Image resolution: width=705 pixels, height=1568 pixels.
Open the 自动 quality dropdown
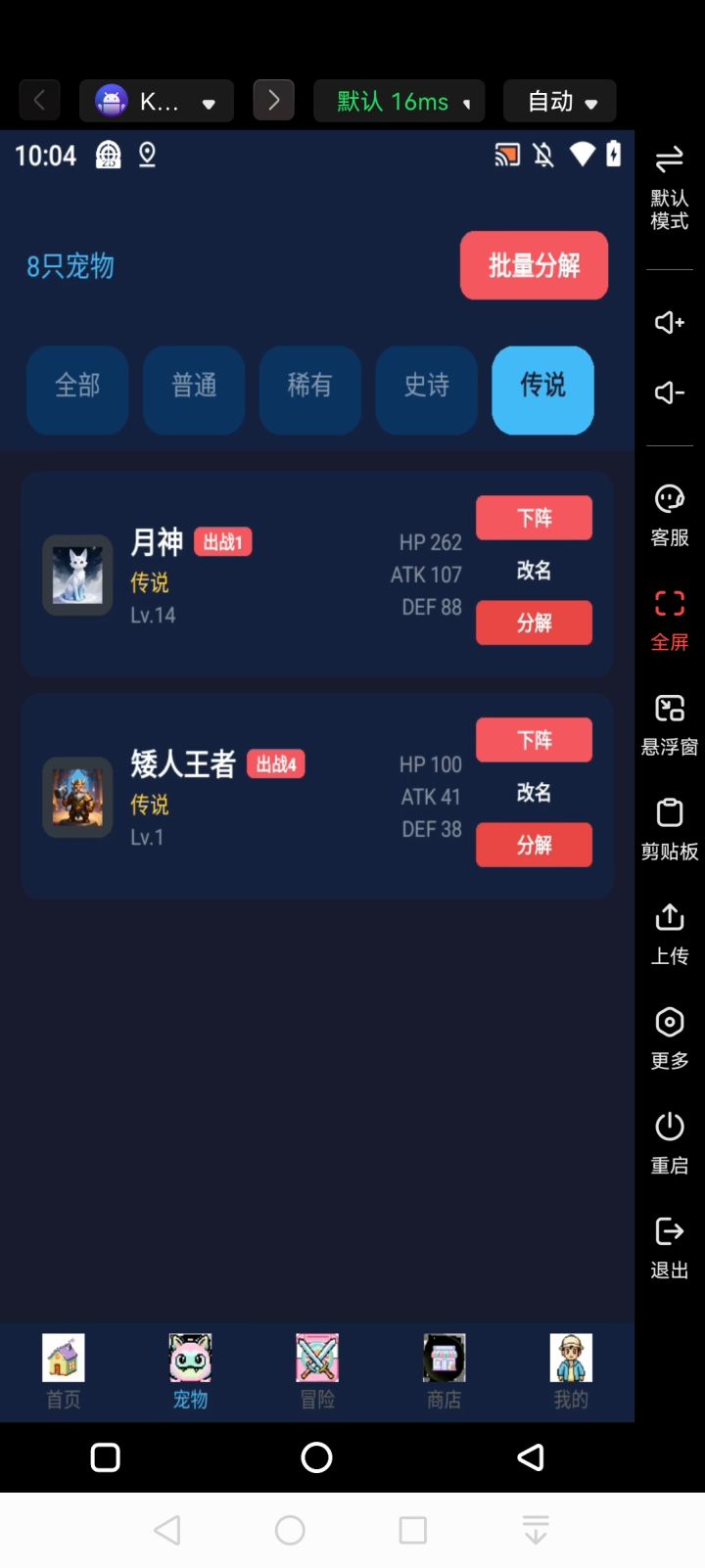(x=559, y=101)
